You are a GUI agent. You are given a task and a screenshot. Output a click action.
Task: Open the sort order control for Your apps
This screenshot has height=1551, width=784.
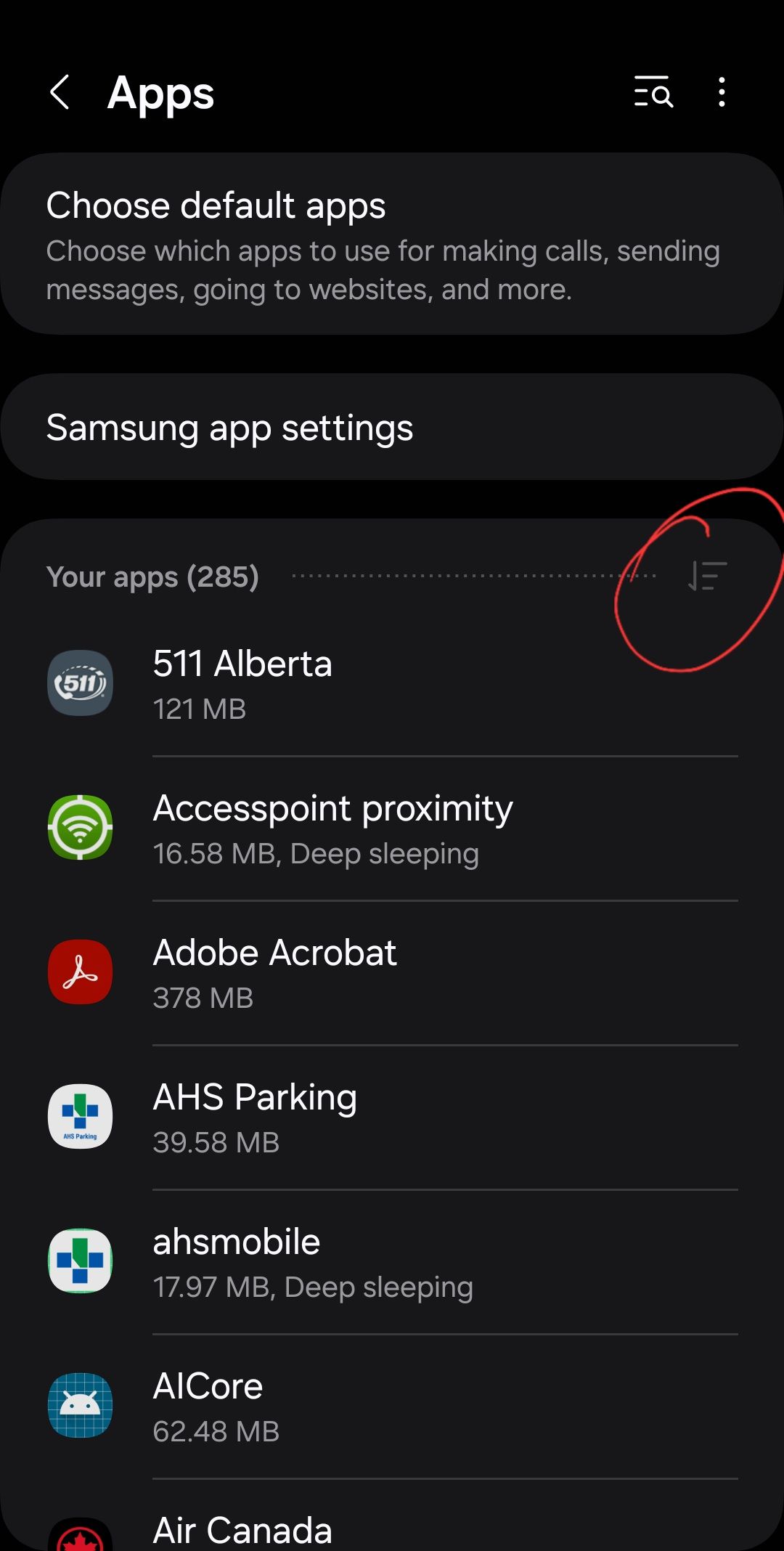[x=708, y=576]
